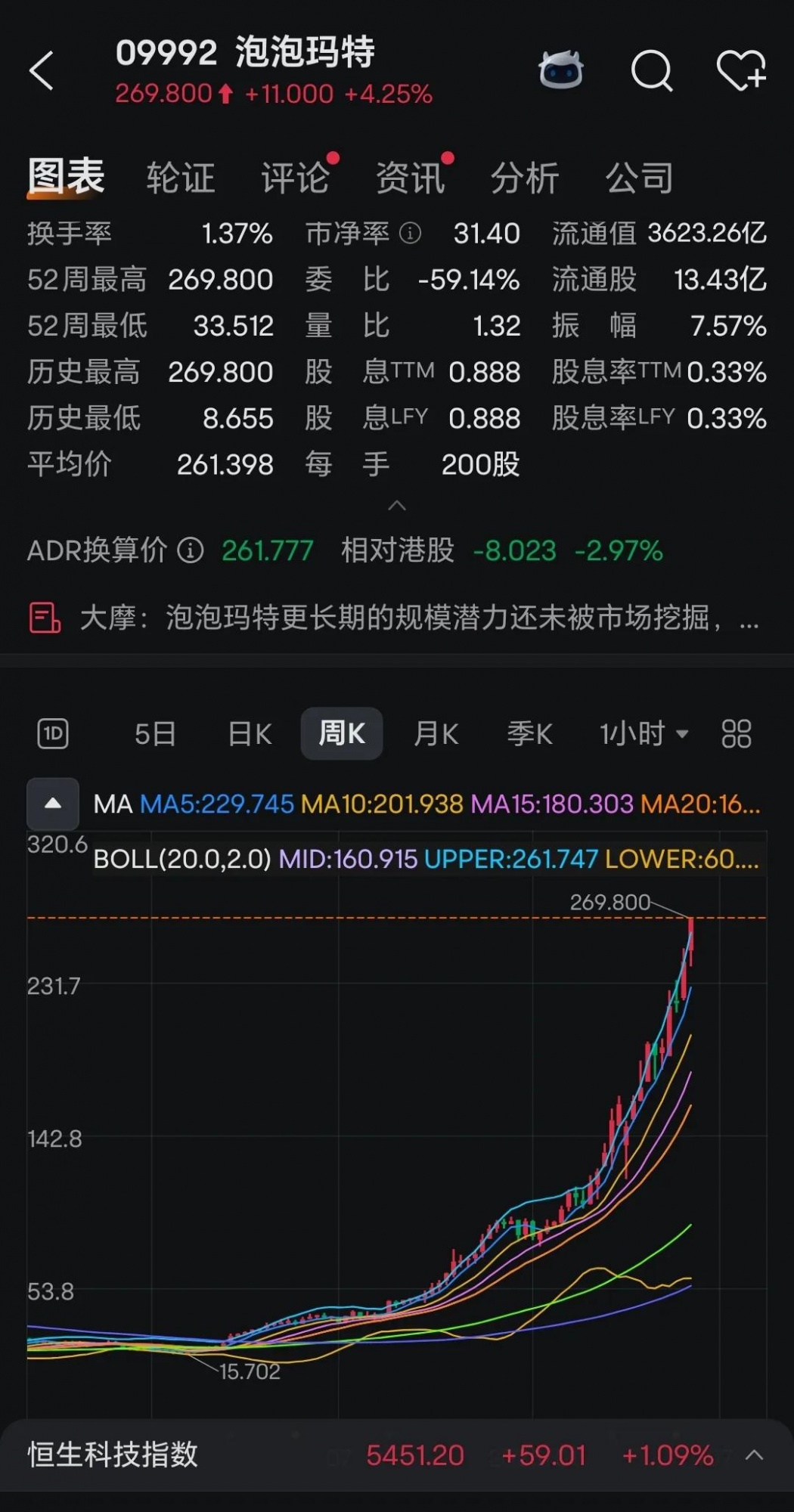Image resolution: width=794 pixels, height=1512 pixels.
Task: Switch to the 评论 tab
Action: (x=295, y=178)
